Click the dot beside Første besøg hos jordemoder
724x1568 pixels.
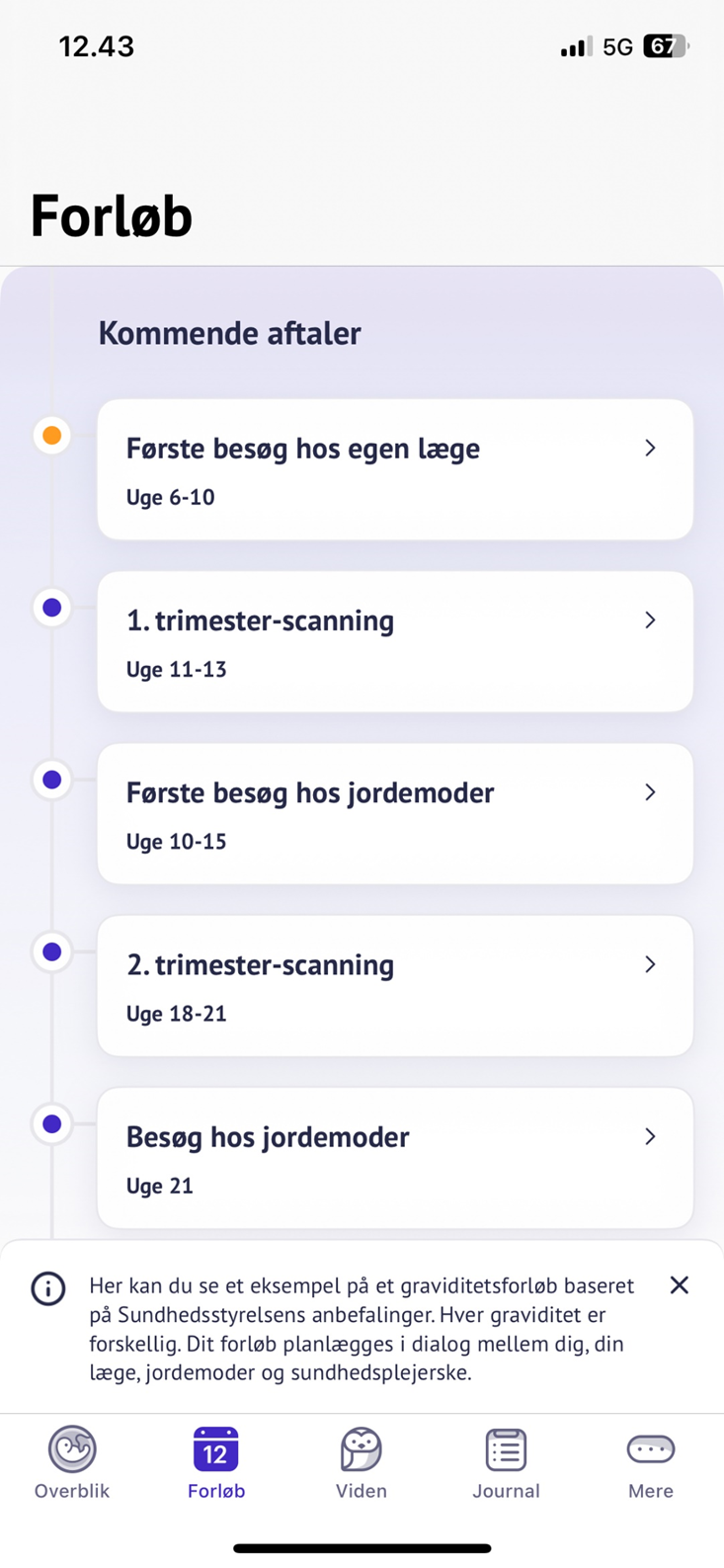[x=51, y=779]
